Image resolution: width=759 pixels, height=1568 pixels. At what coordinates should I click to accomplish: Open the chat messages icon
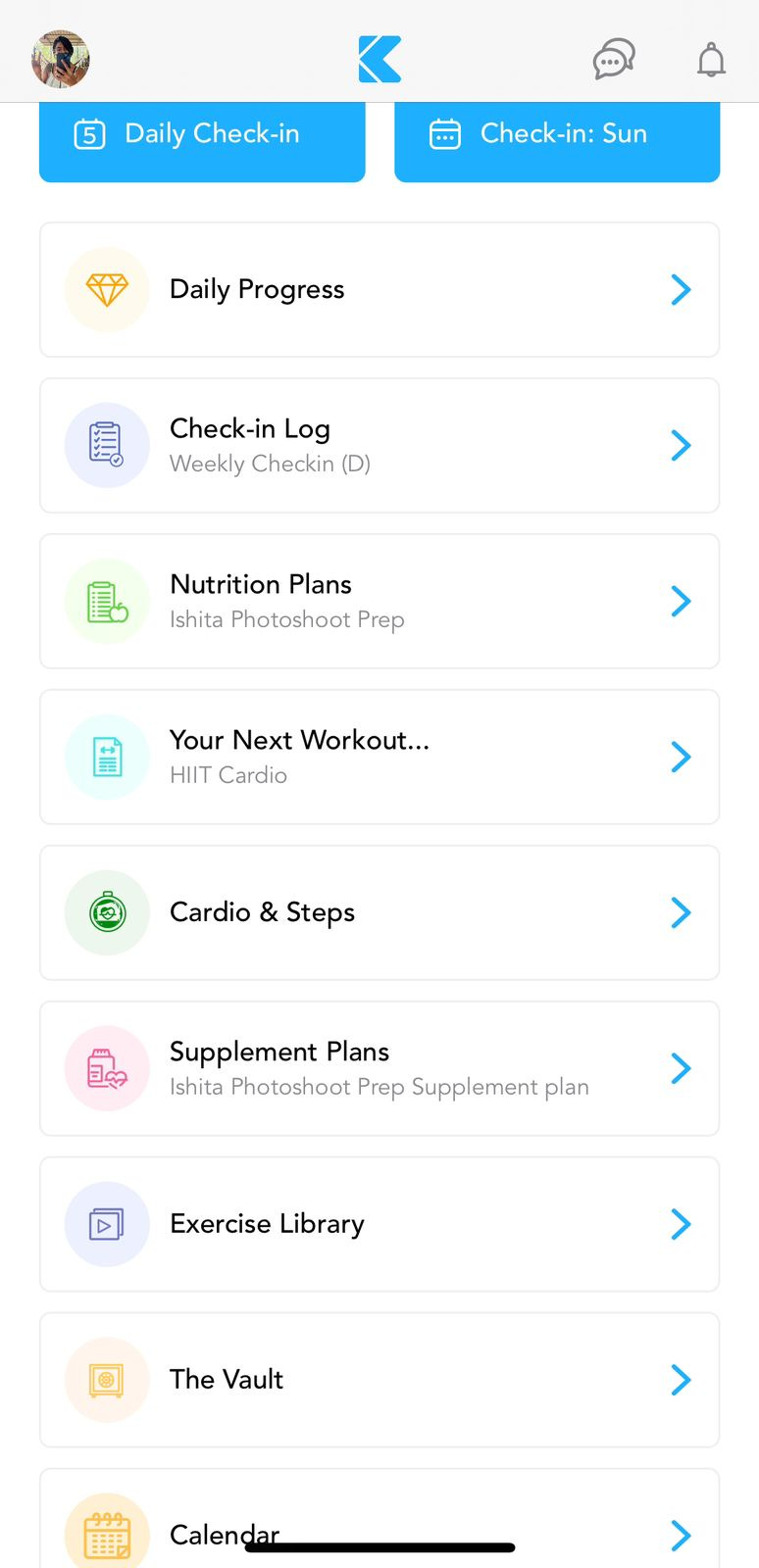[x=614, y=60]
